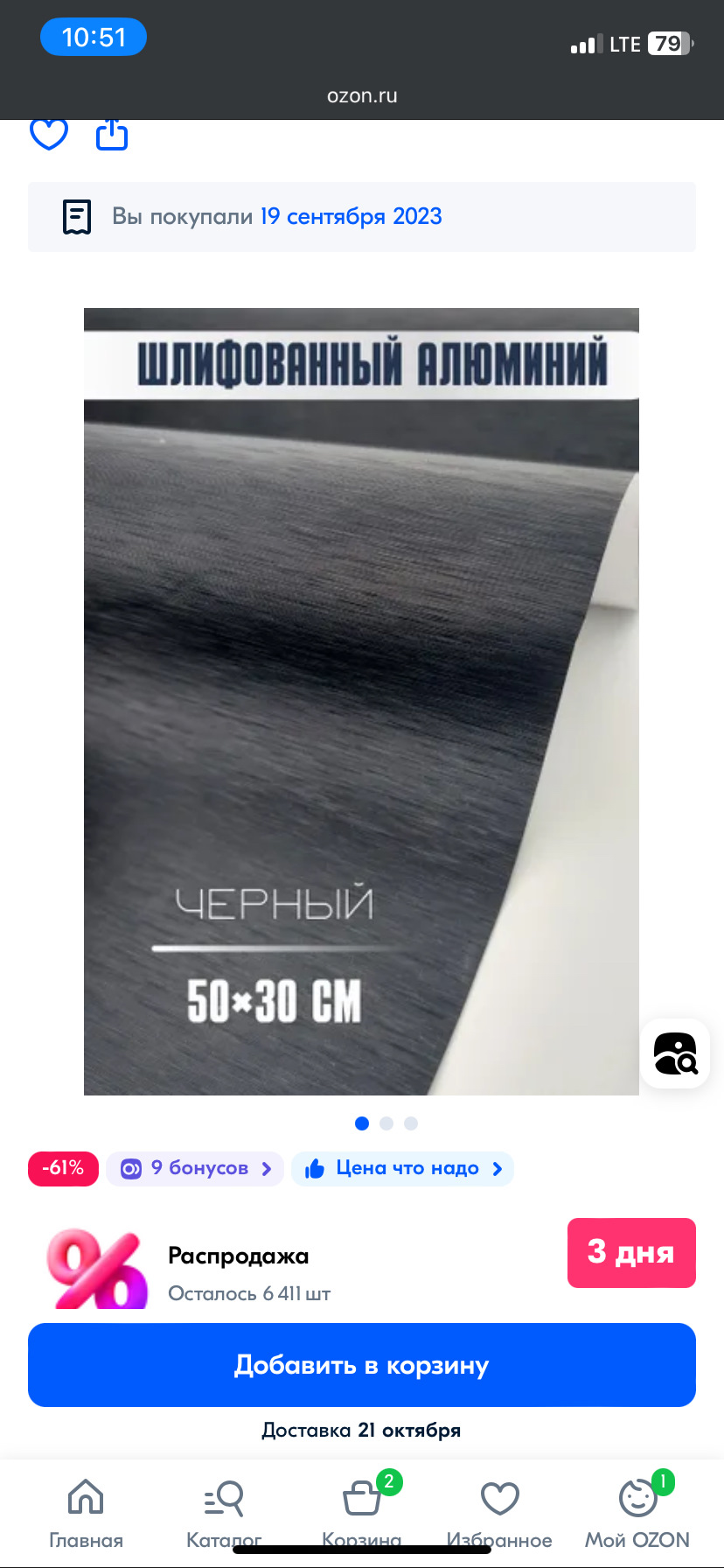Image resolution: width=724 pixels, height=1568 pixels.
Task: Switch to the Каталог tab
Action: (224, 1512)
